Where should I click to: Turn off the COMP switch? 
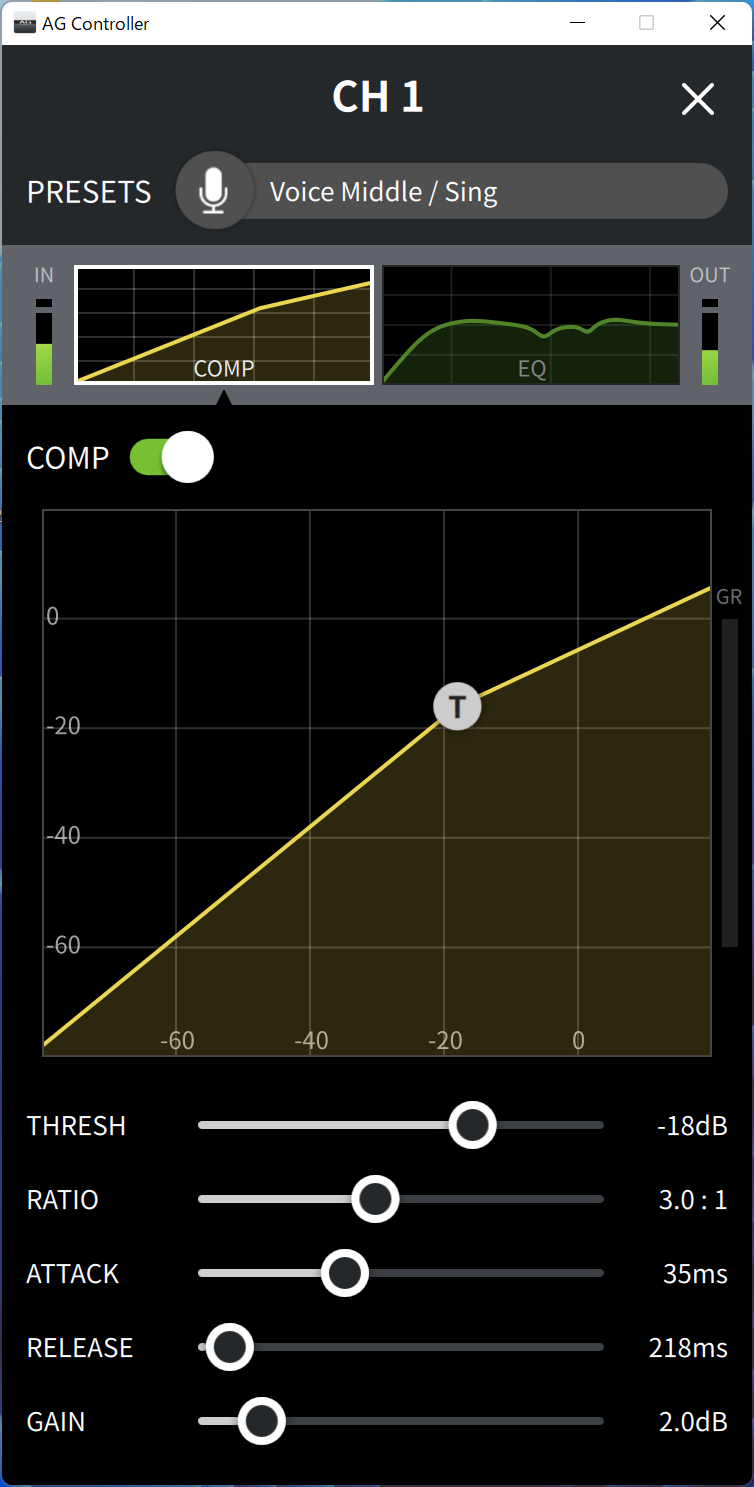pyautogui.click(x=172, y=458)
